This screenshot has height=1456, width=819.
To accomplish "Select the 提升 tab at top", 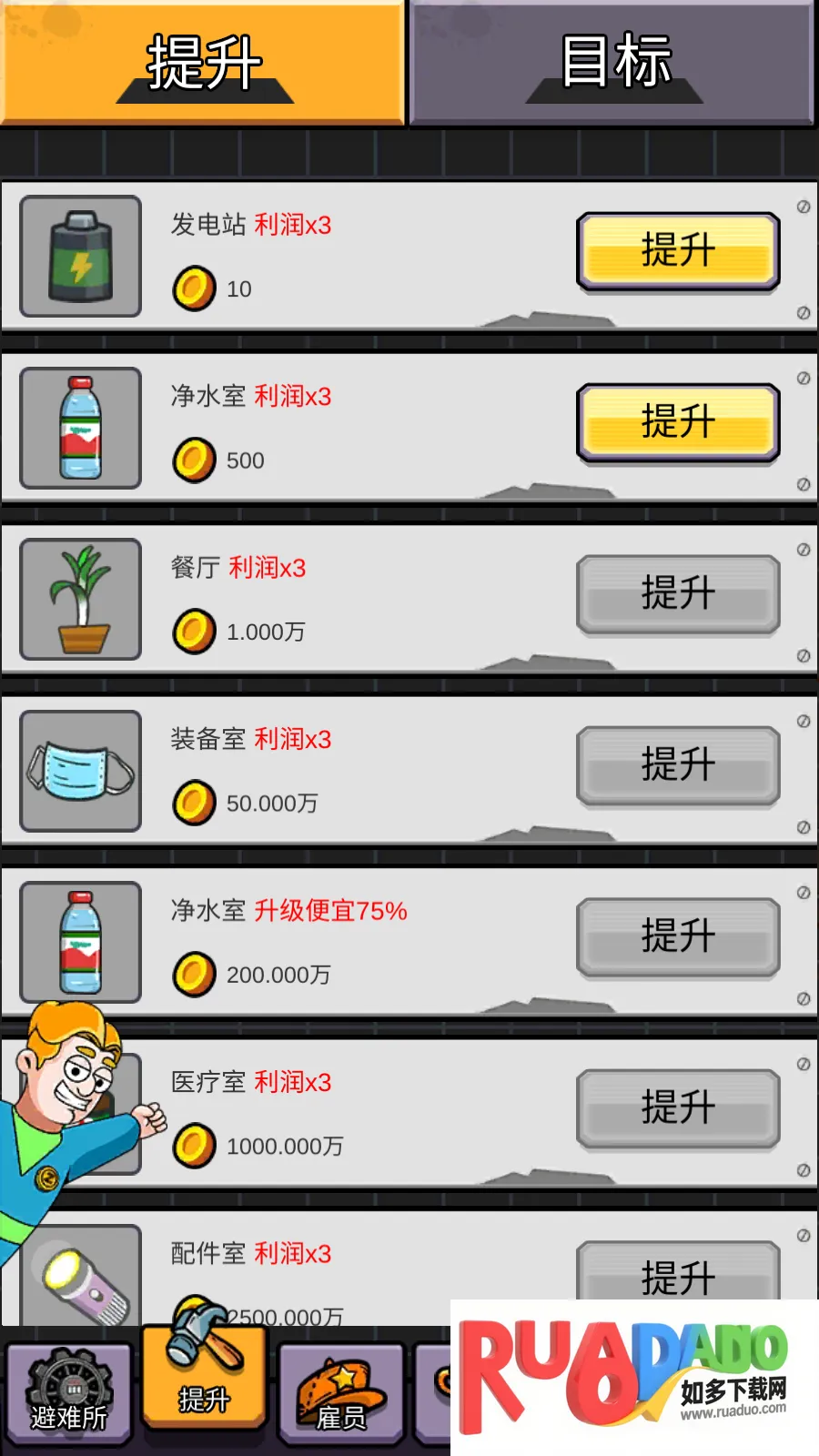I will [x=202, y=62].
